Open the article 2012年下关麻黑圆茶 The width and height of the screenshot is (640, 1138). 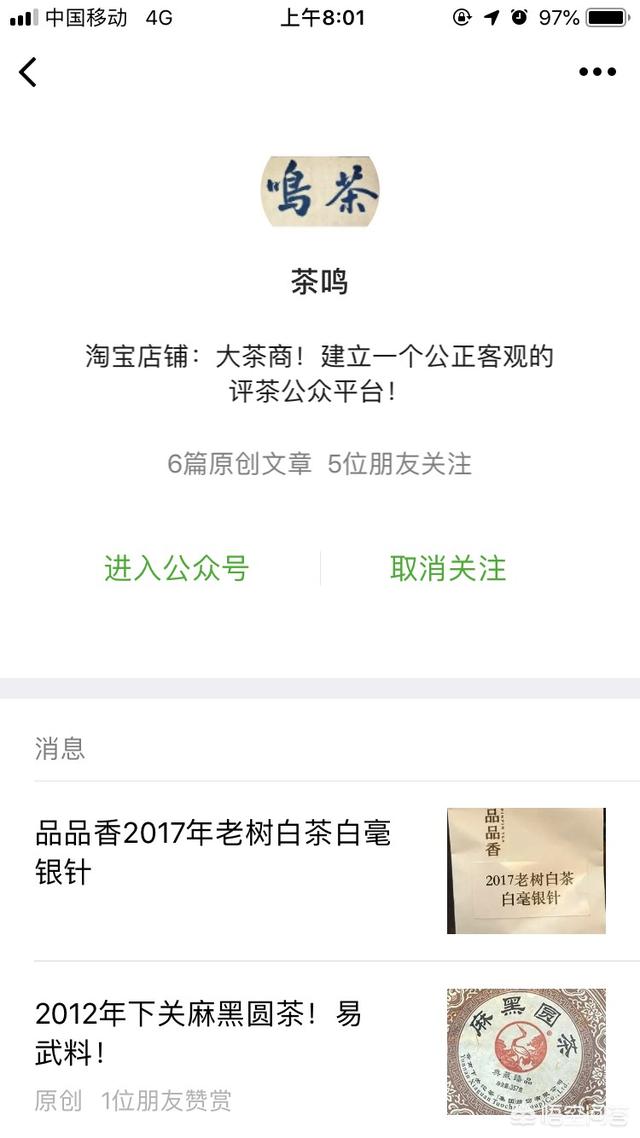(320, 1049)
